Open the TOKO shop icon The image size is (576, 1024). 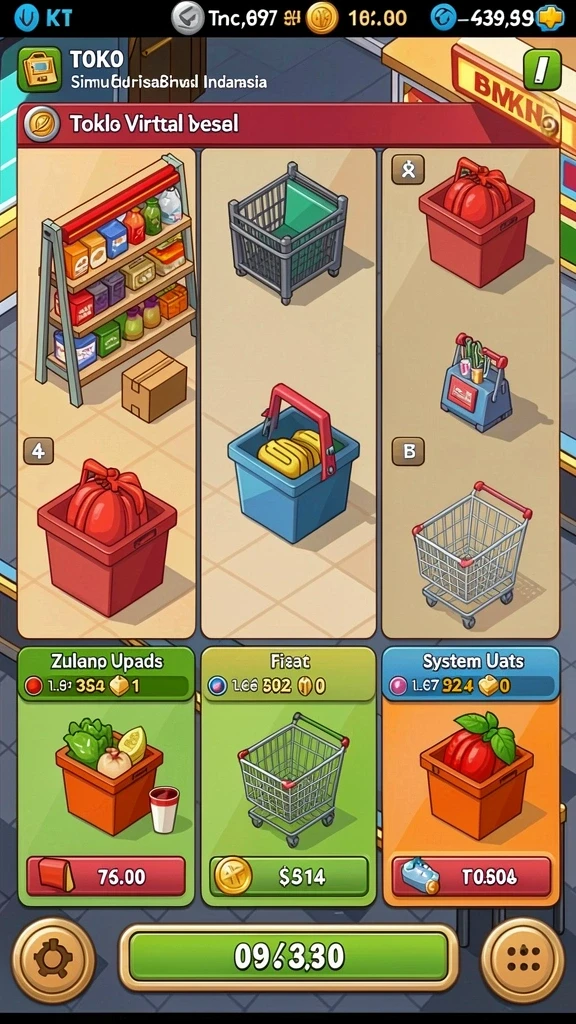coord(40,69)
